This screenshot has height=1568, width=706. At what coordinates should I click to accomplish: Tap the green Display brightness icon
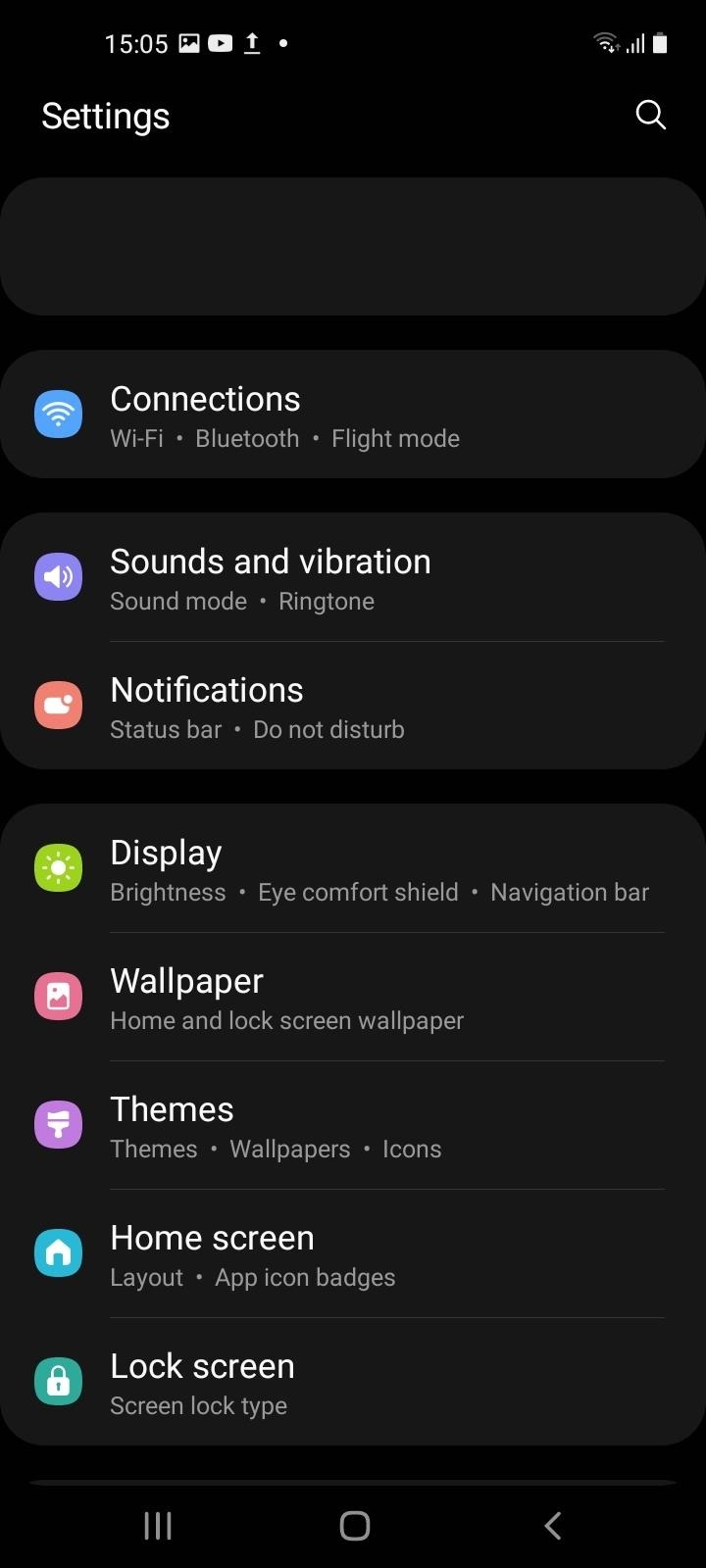(58, 867)
